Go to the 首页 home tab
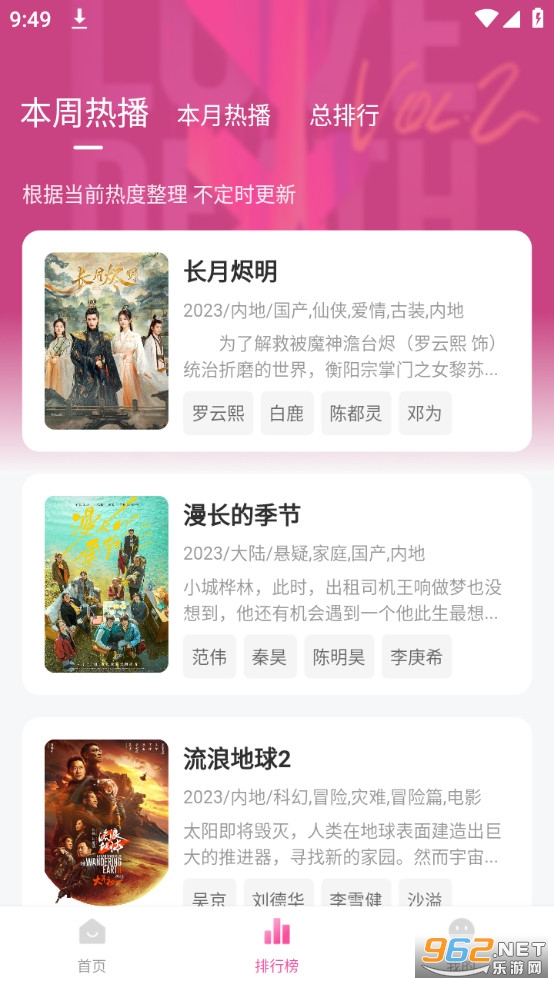Screen dimensions: 554x984 [x=92, y=946]
